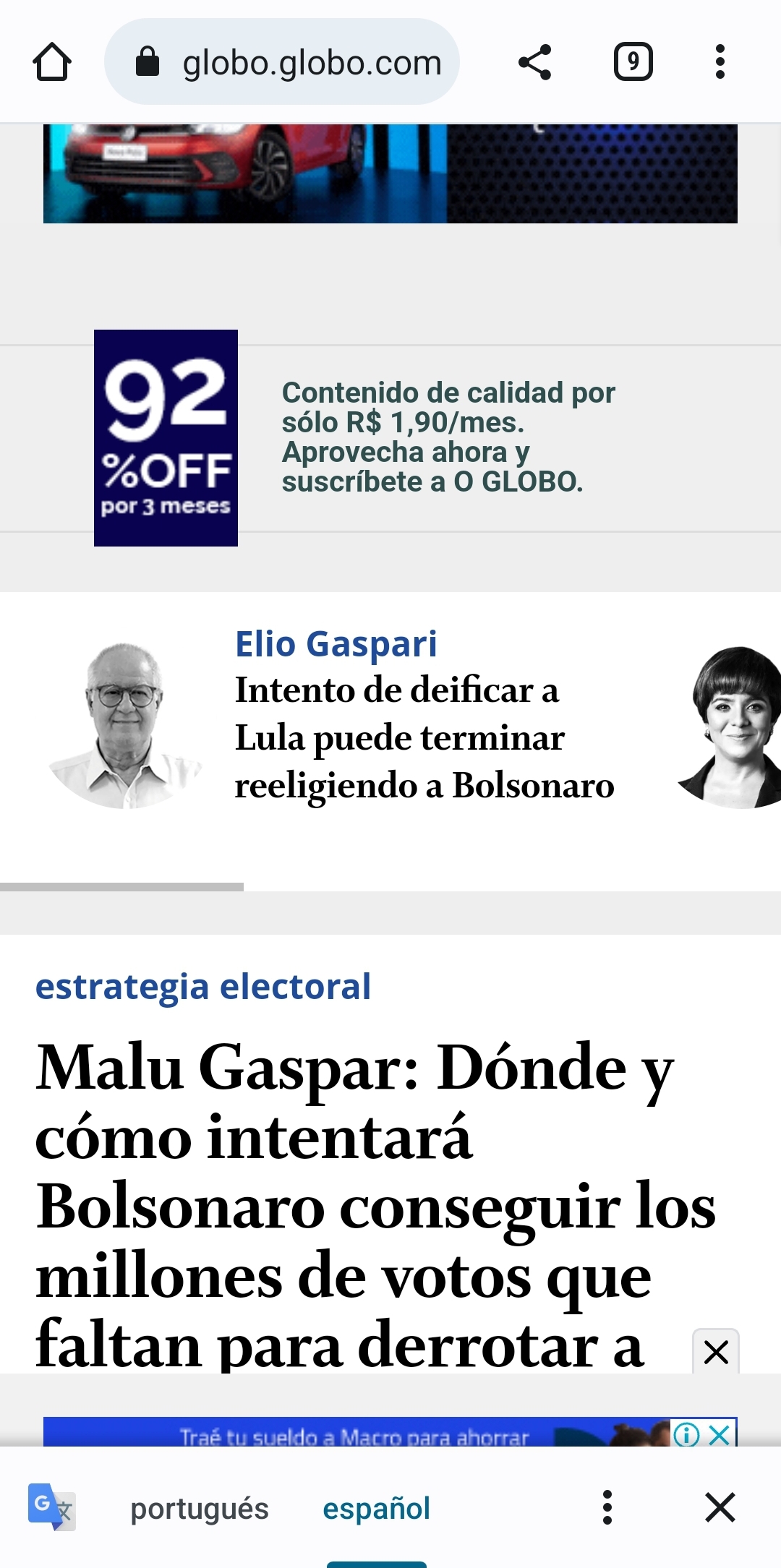The height and width of the screenshot is (1568, 781).
Task: Open the tab switcher showing 9 tabs
Action: 633,62
